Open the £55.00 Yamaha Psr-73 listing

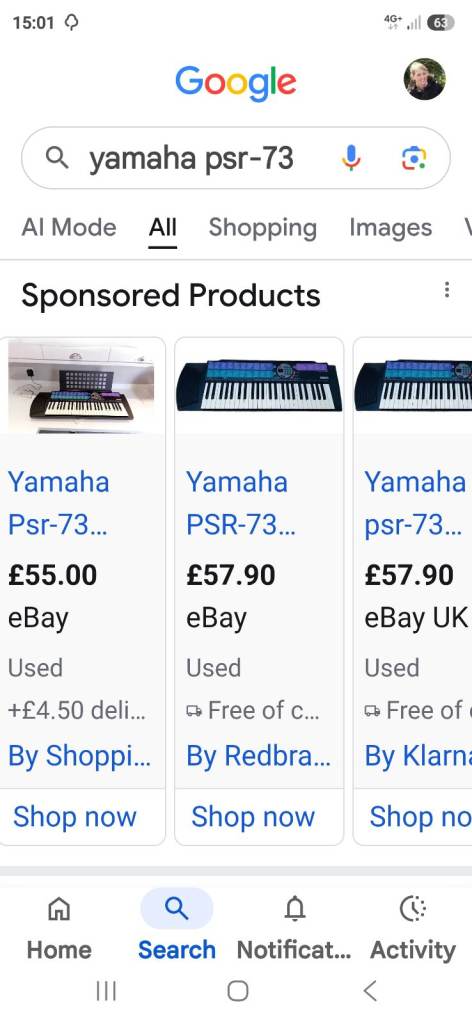[x=58, y=503]
